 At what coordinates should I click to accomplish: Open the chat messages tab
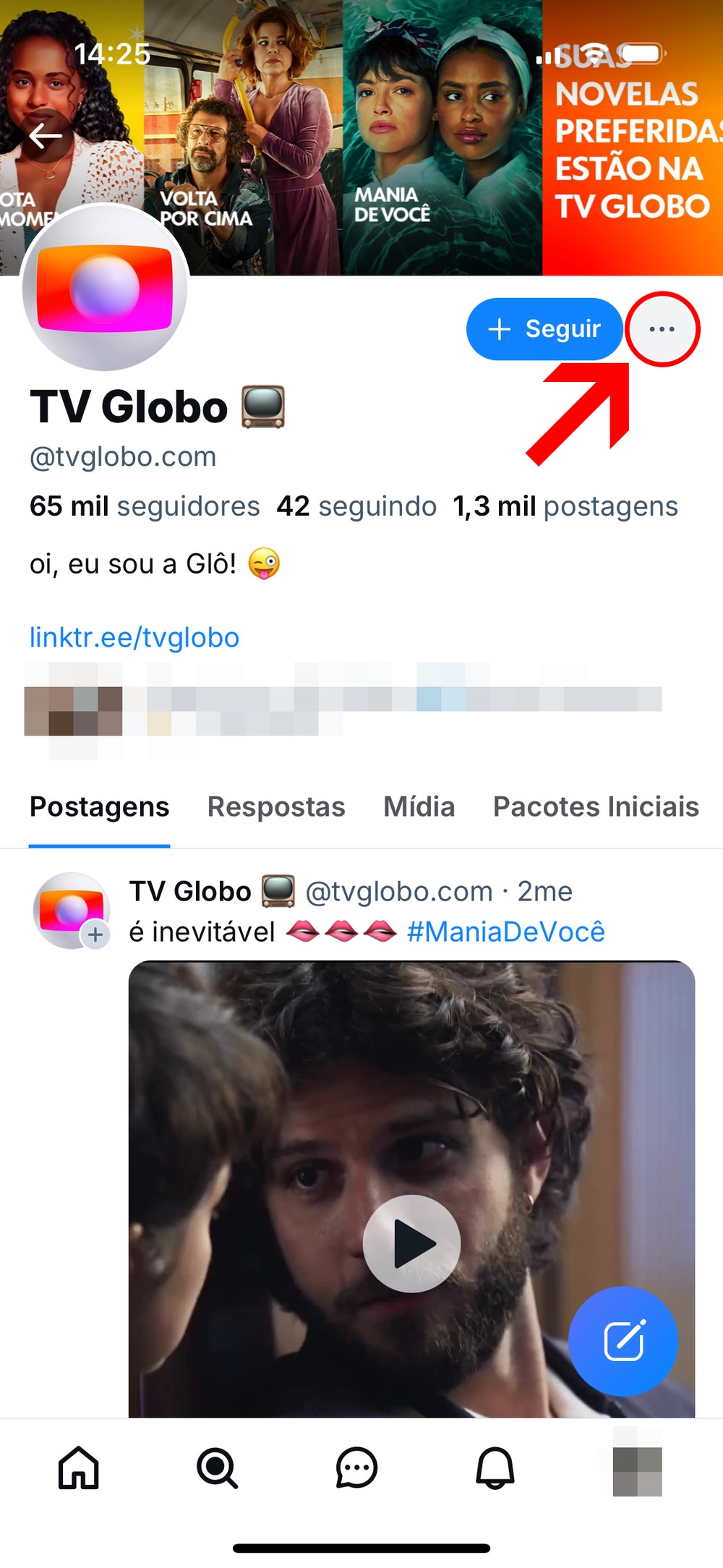tap(356, 1468)
